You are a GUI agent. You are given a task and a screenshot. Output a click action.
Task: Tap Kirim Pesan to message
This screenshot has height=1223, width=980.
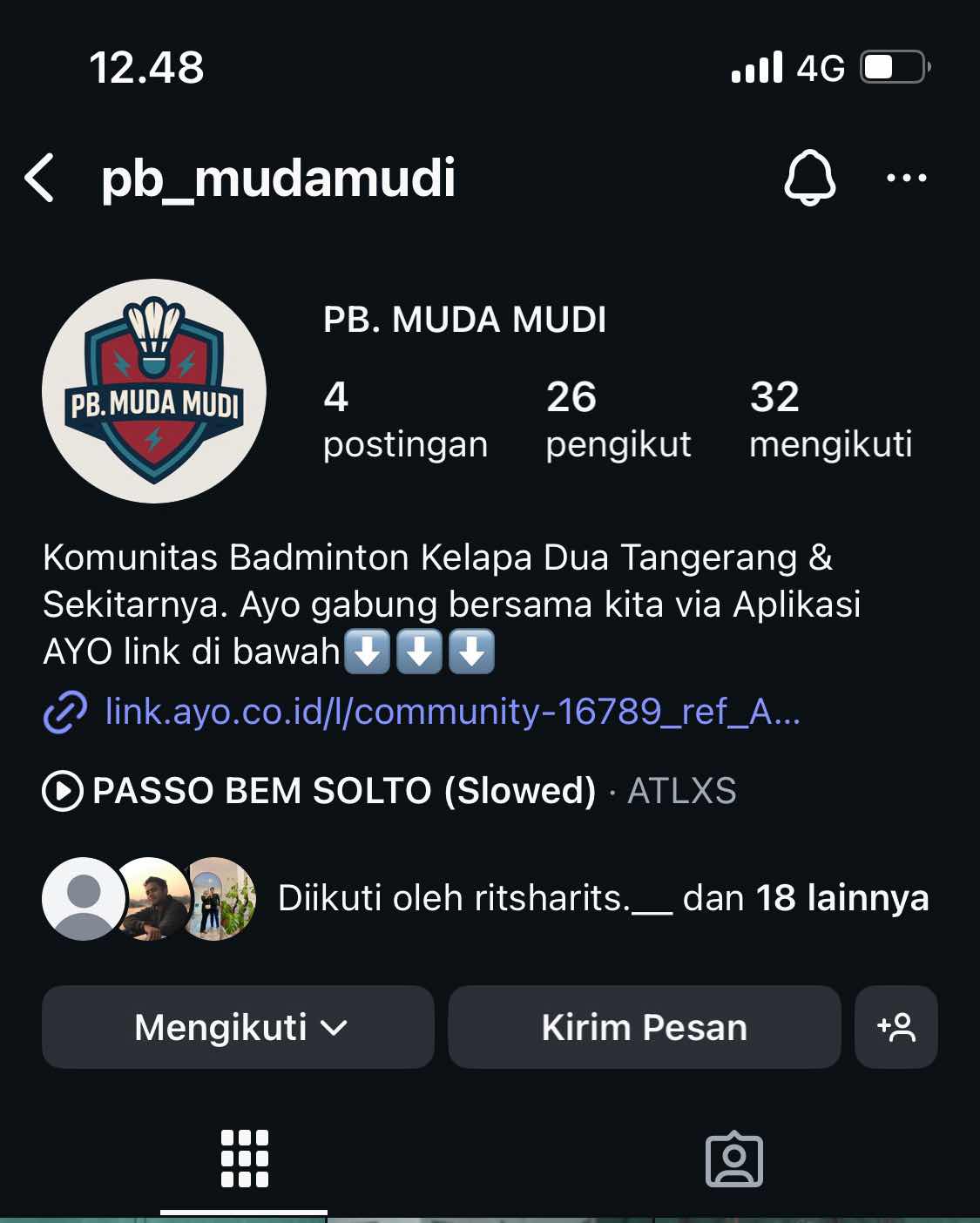point(644,1027)
